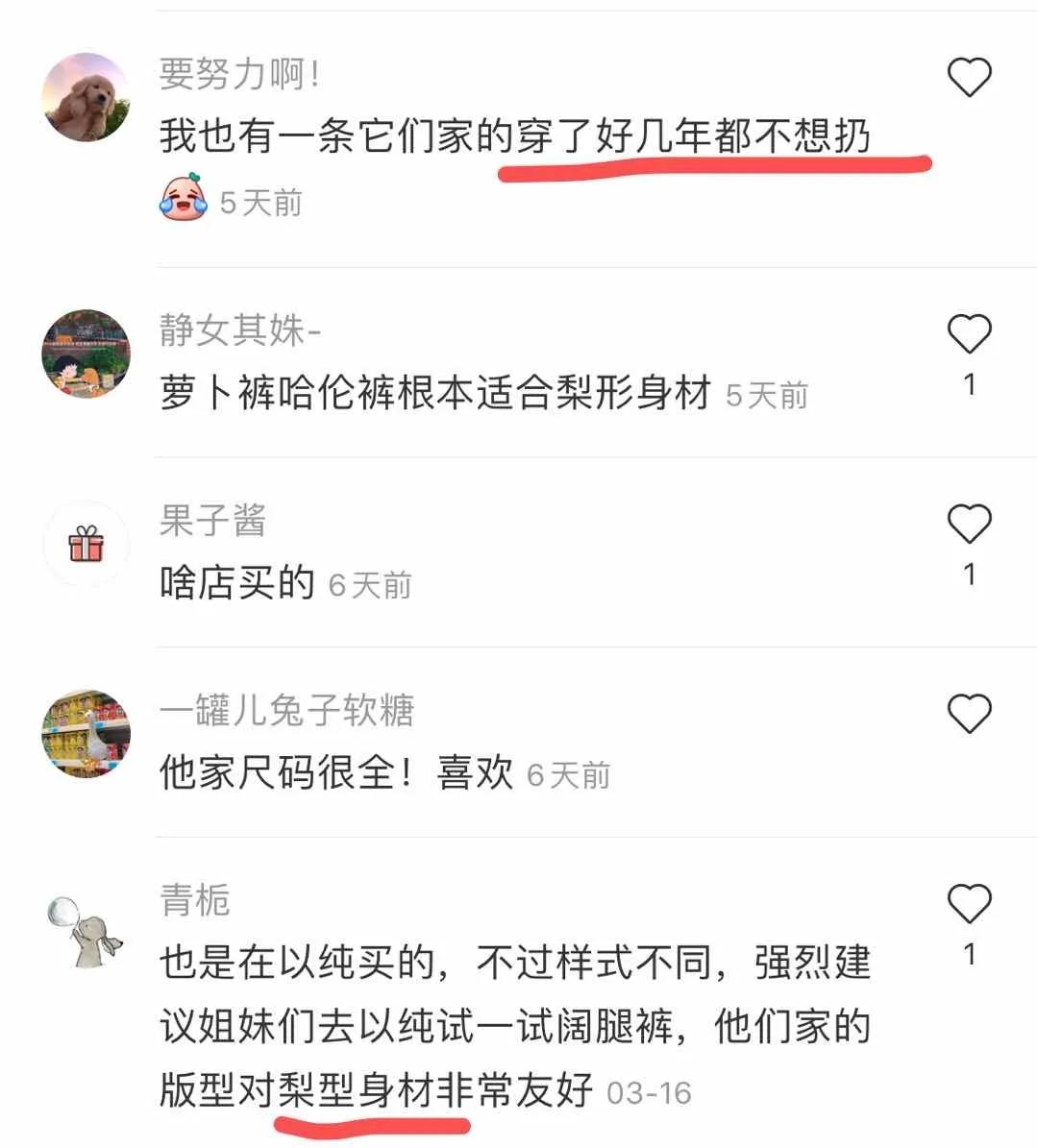Tap the 5天前 timestamp on the first comment
The height and width of the screenshot is (1148, 1037).
tap(261, 202)
